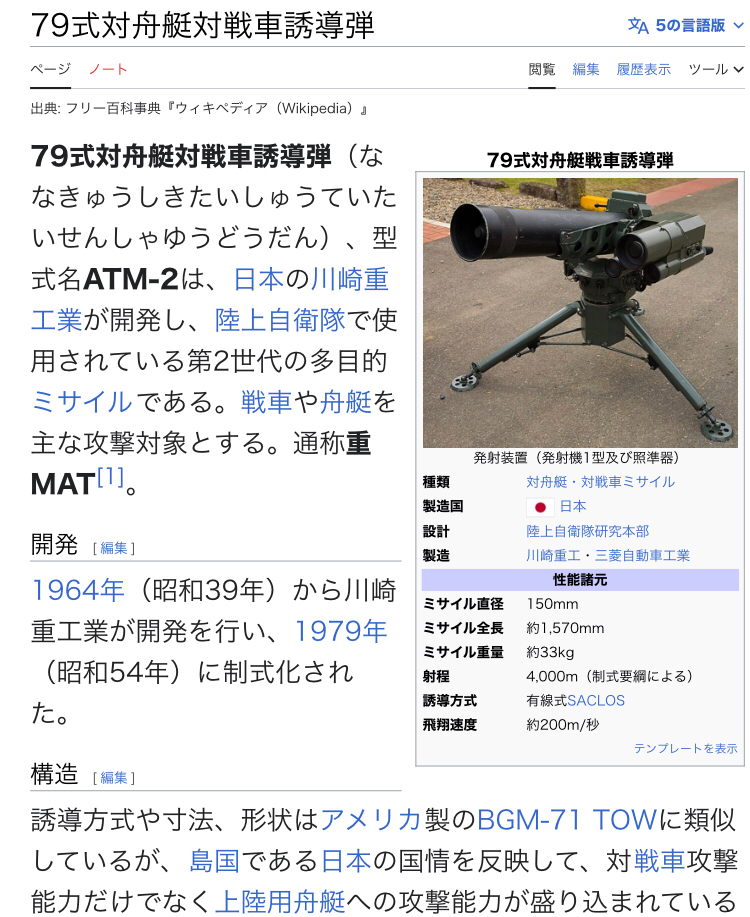Open the 川崎重工業 link in the intro
Image resolution: width=750 pixels, height=917 pixels.
[349, 279]
